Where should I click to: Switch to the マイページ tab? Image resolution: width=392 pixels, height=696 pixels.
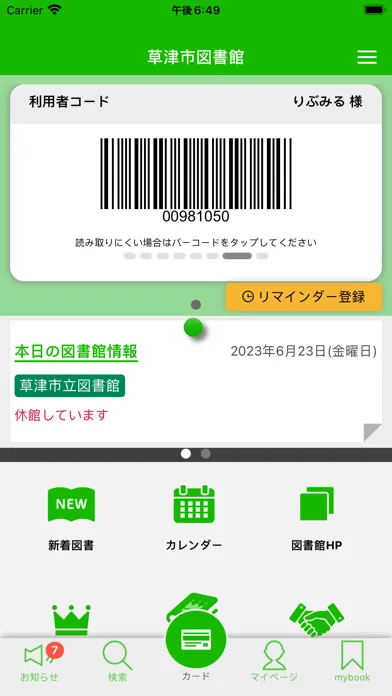click(274, 661)
